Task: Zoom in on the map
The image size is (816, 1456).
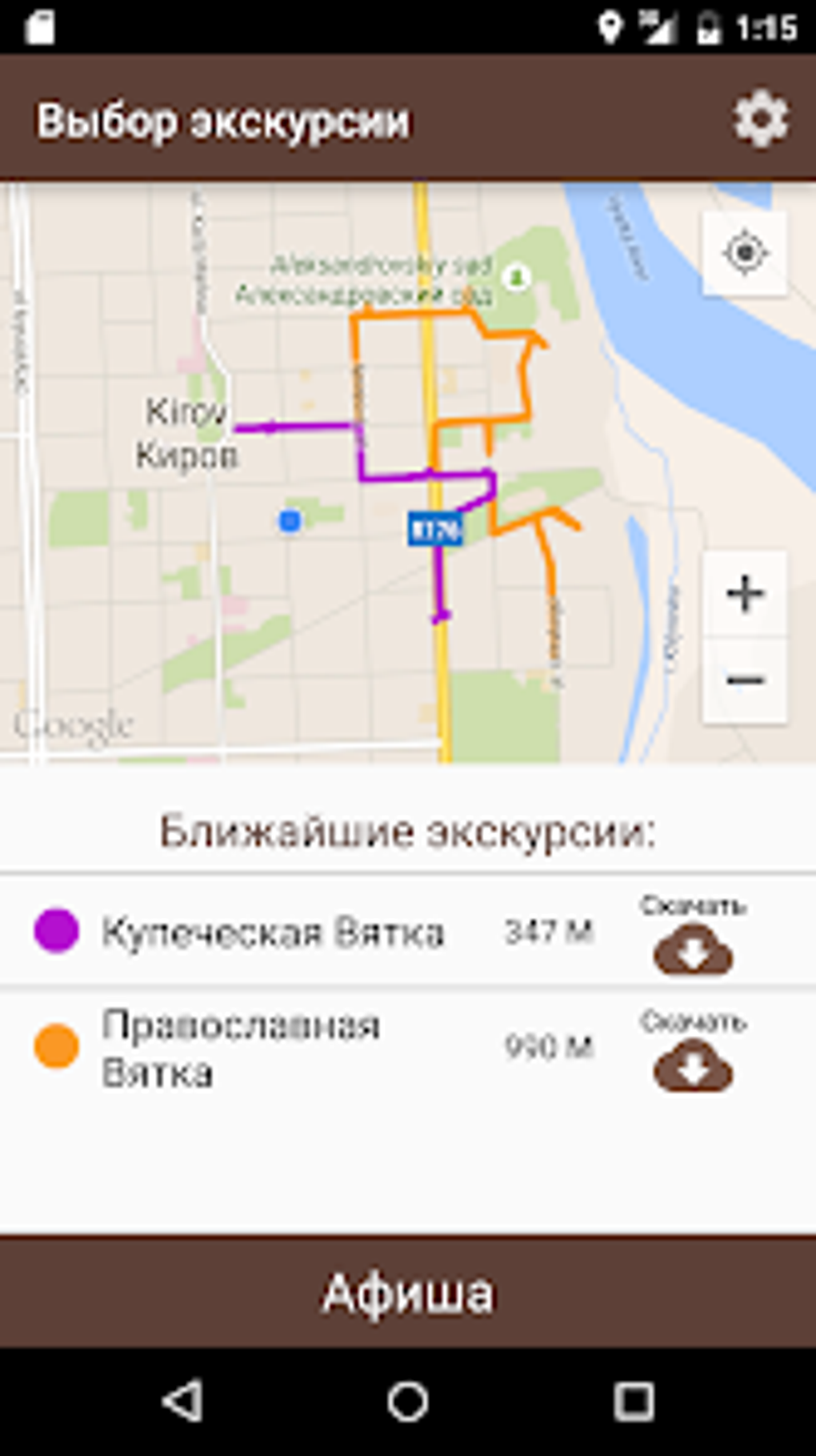Action: click(745, 594)
